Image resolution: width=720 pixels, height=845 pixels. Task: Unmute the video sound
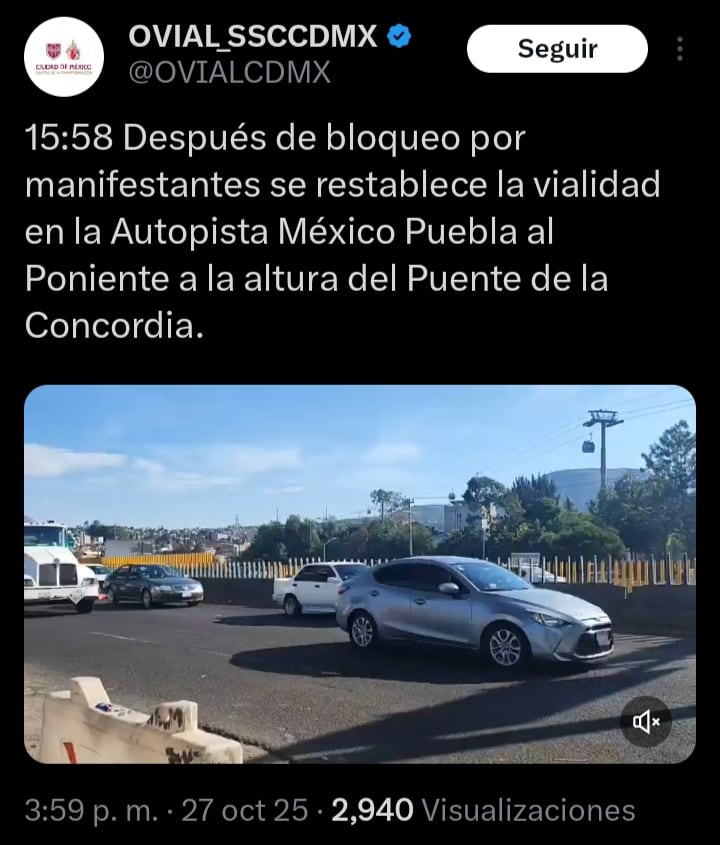pyautogui.click(x=645, y=721)
